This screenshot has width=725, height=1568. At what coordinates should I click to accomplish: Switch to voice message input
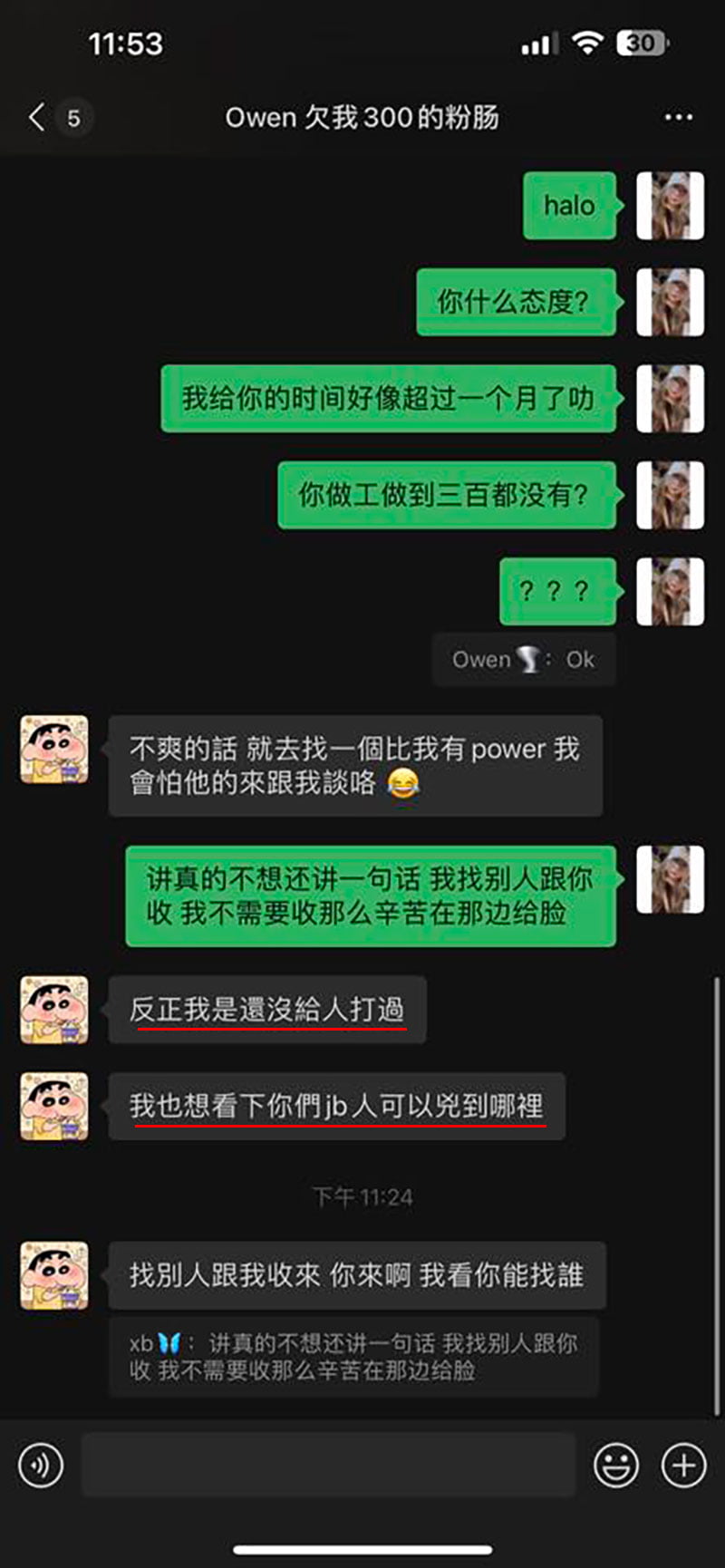[x=41, y=1464]
